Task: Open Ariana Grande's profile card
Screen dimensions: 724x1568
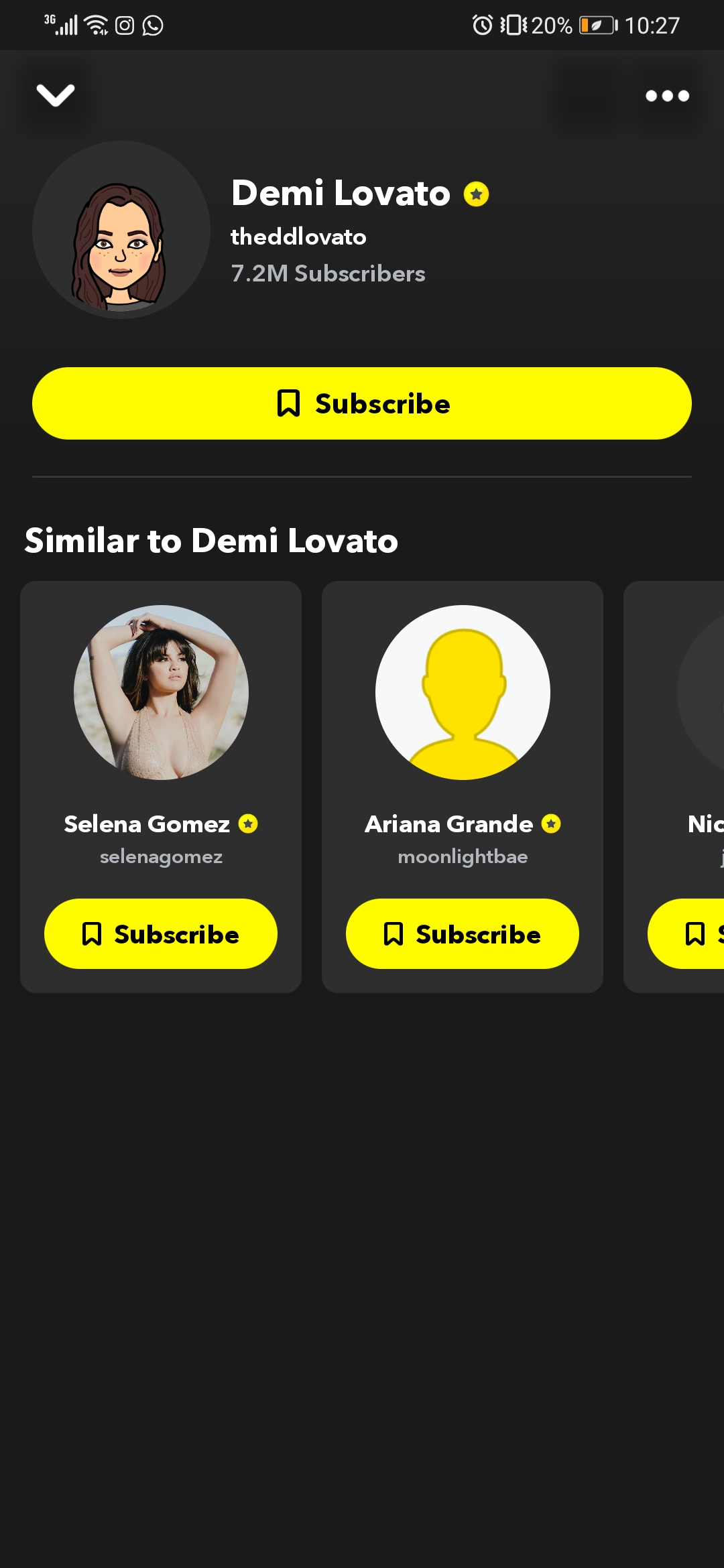Action: (463, 693)
